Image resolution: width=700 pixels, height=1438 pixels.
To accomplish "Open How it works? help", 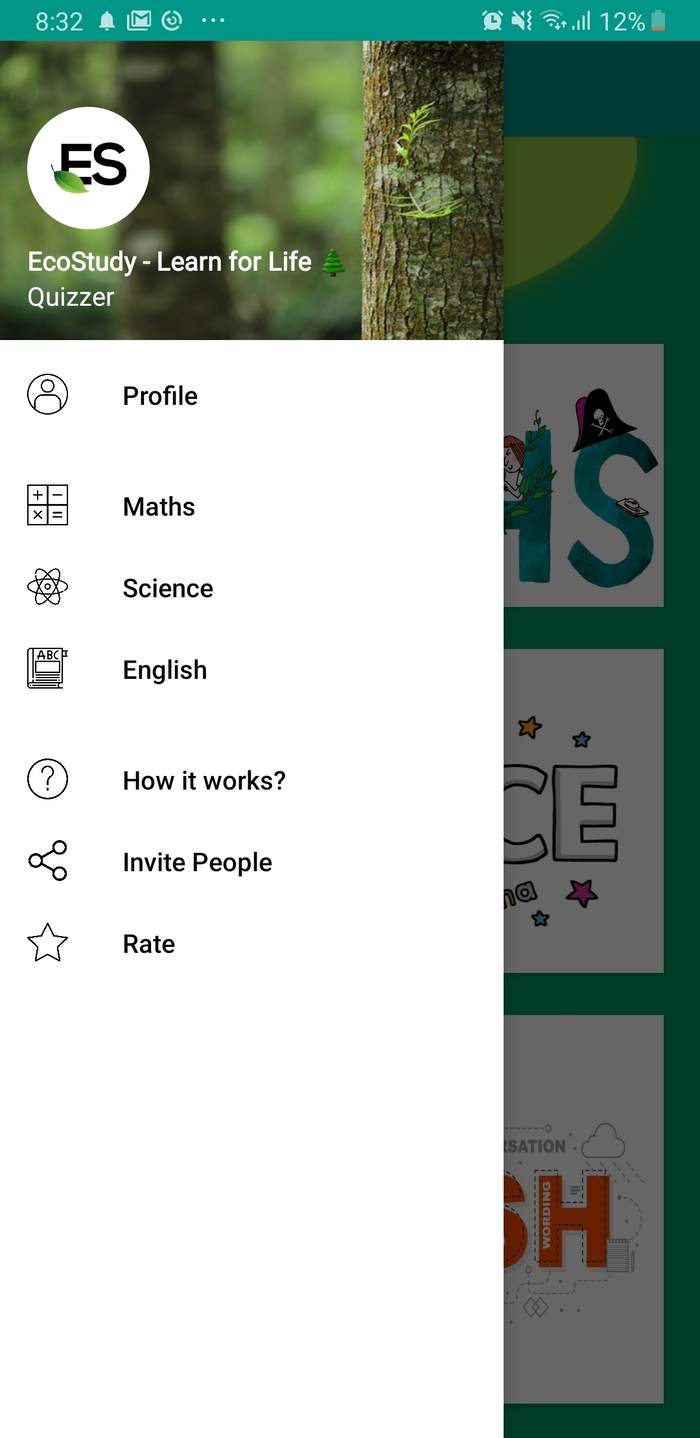I will pyautogui.click(x=251, y=780).
